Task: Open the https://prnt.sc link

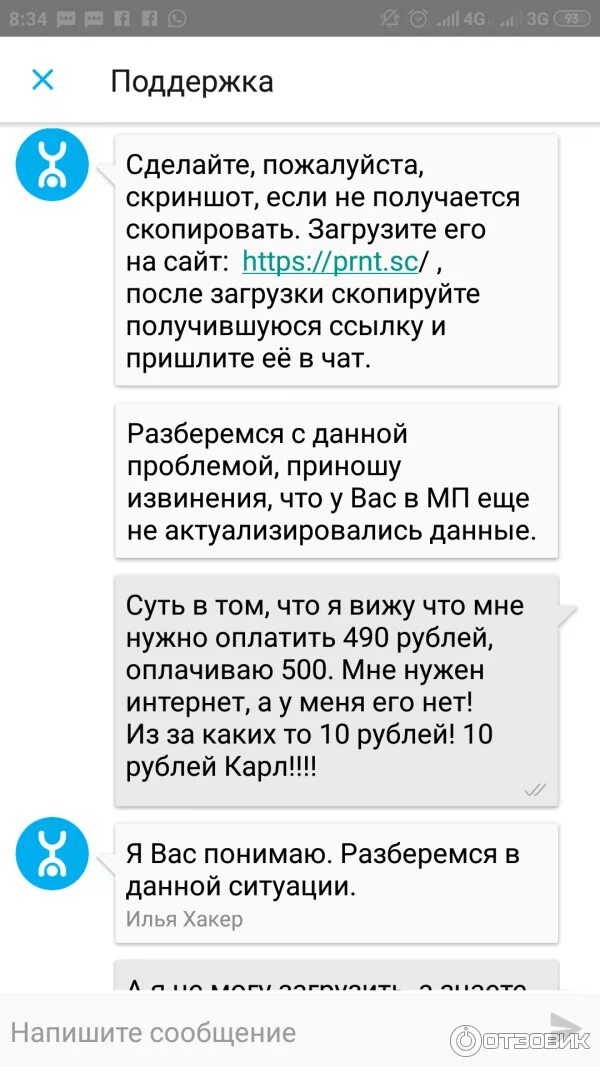Action: pos(330,263)
